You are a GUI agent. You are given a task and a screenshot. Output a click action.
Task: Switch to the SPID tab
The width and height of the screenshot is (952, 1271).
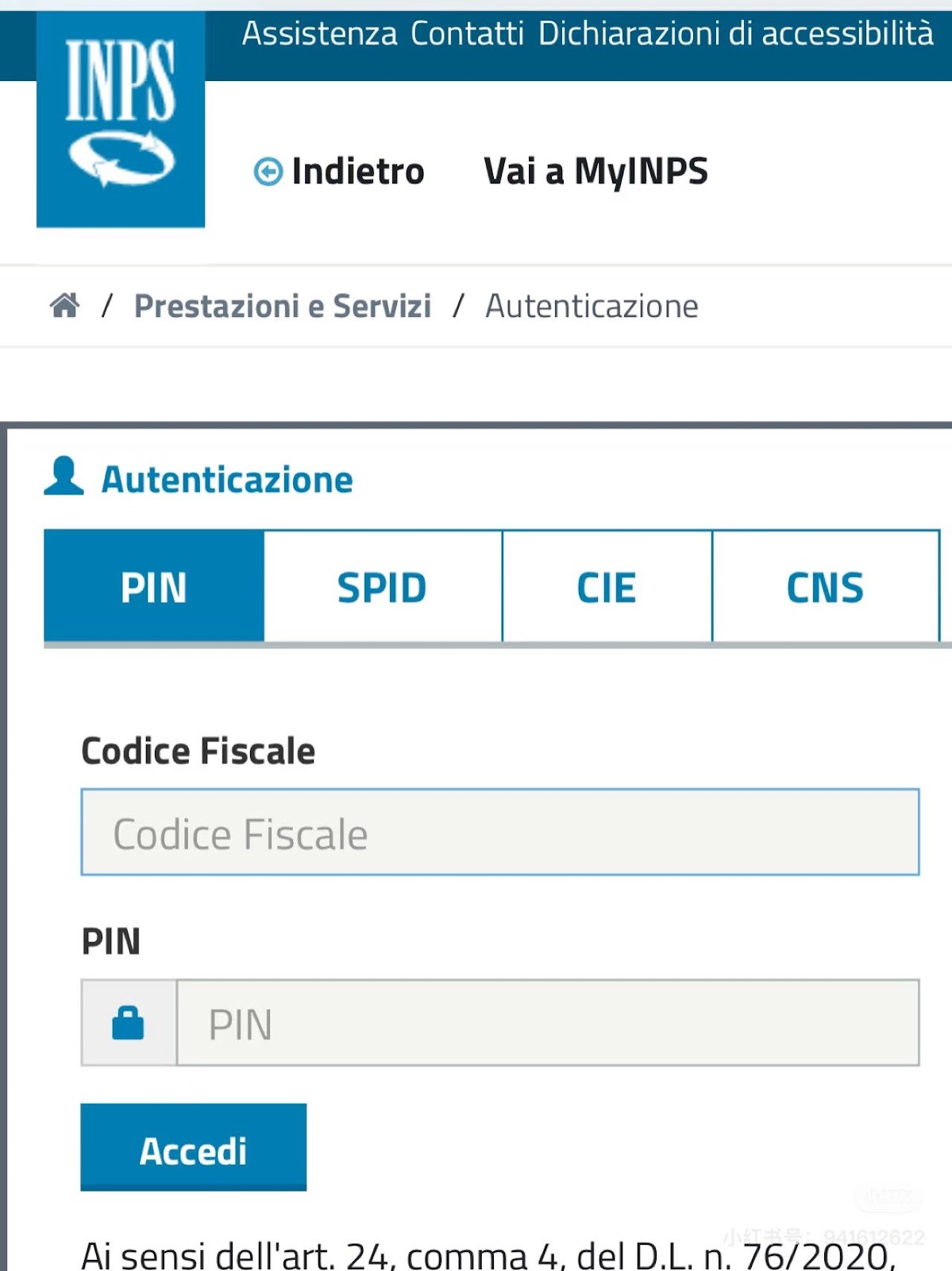click(383, 586)
